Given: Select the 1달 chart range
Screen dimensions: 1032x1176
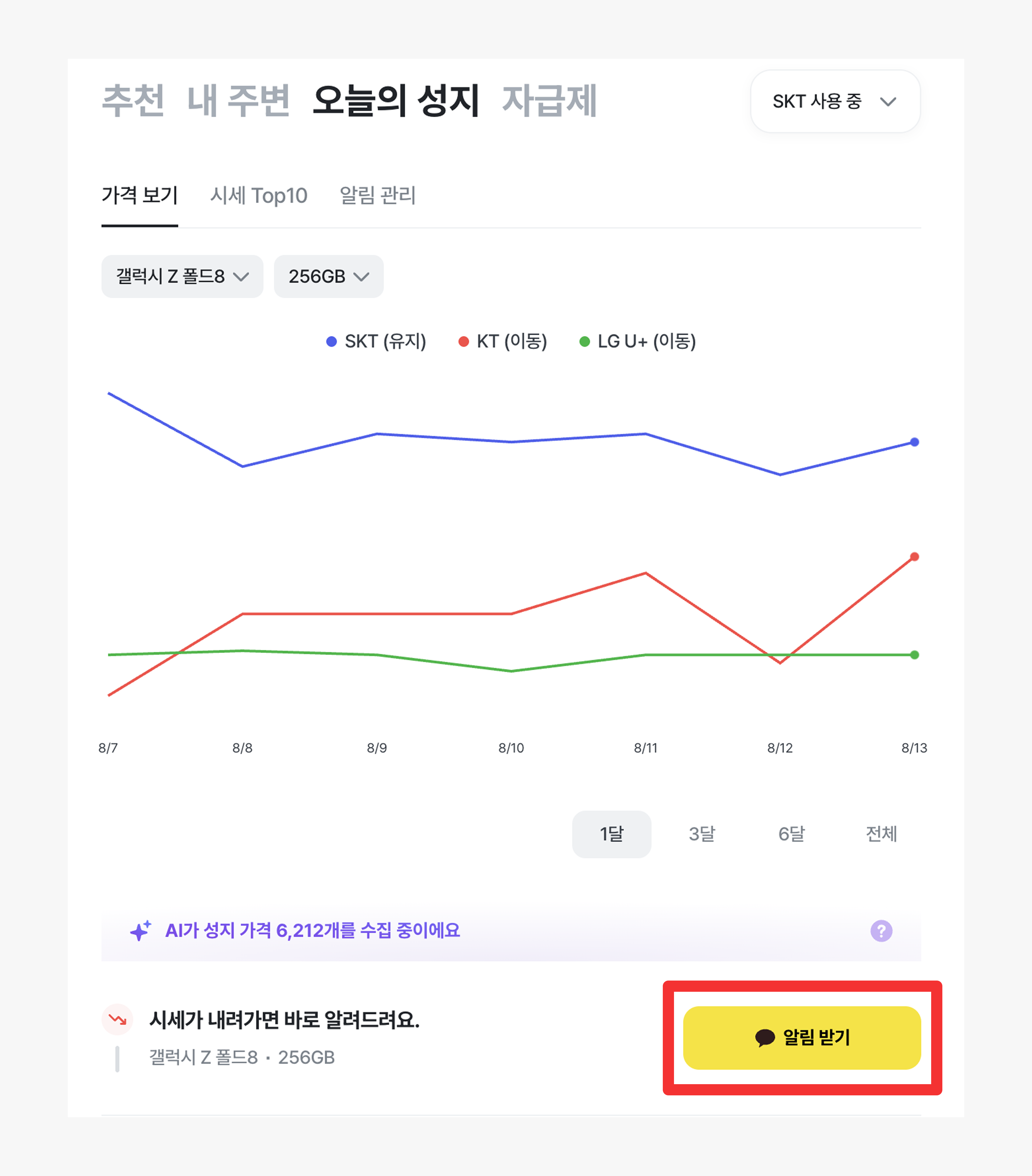Looking at the screenshot, I should point(611,834).
